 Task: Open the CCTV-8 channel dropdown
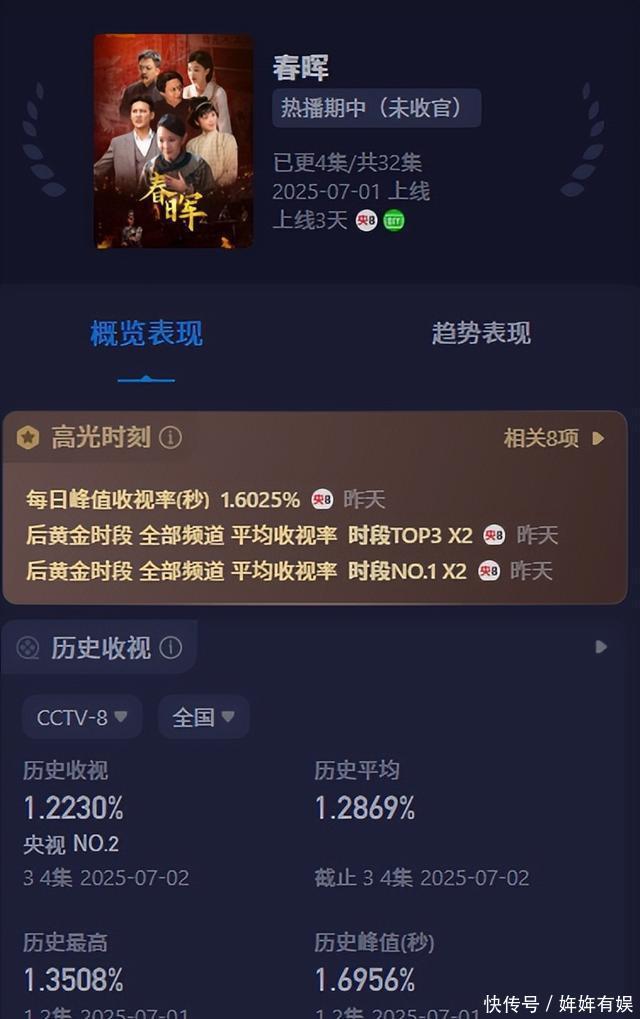pyautogui.click(x=82, y=717)
